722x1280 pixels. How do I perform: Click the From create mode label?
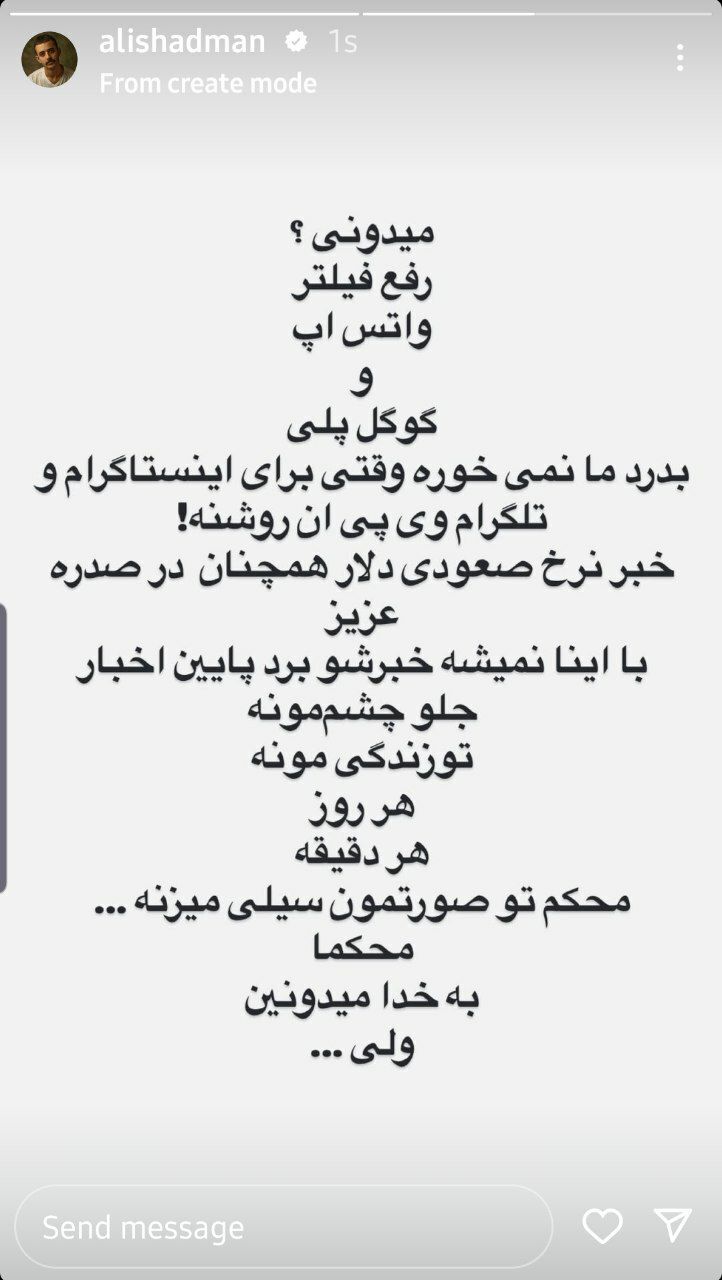pos(206,83)
